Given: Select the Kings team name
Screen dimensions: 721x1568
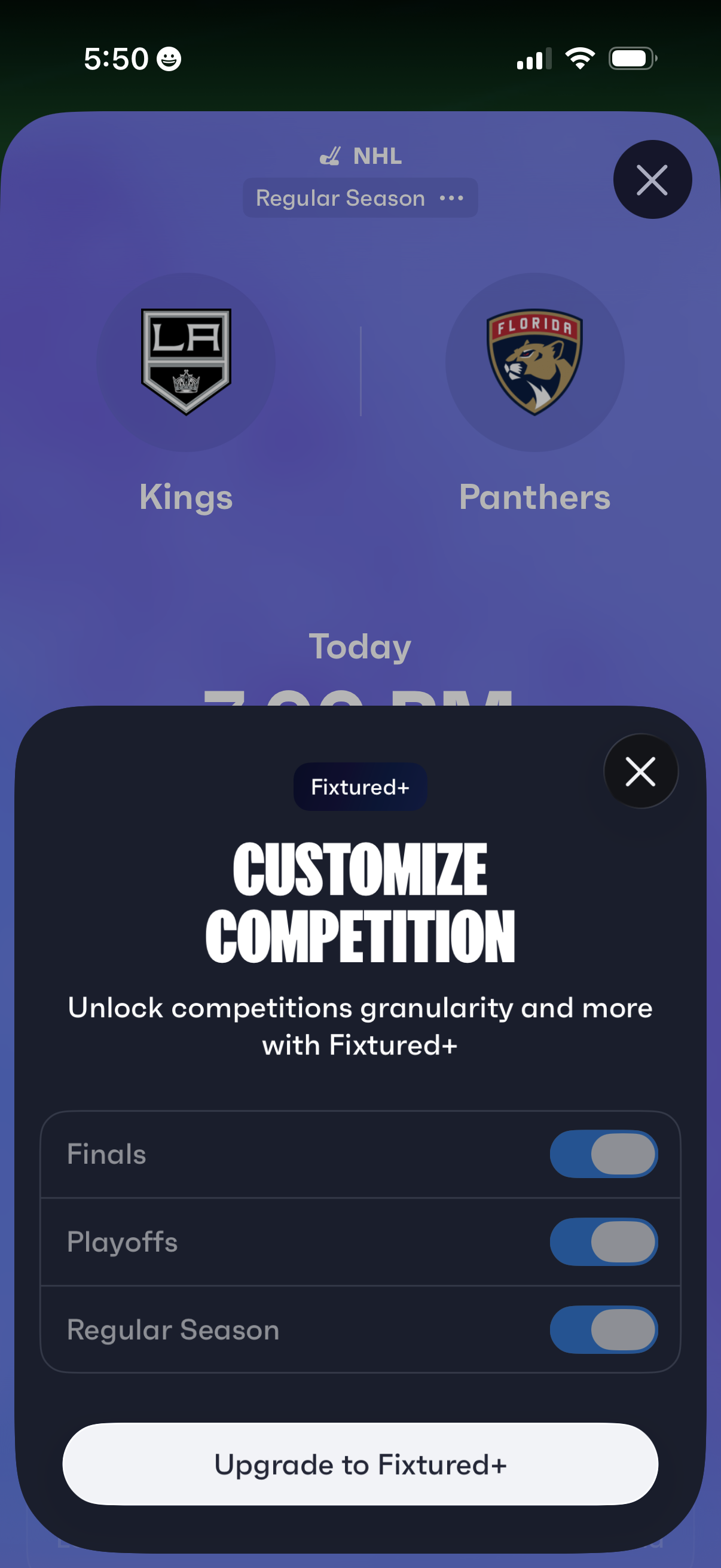Looking at the screenshot, I should (185, 498).
